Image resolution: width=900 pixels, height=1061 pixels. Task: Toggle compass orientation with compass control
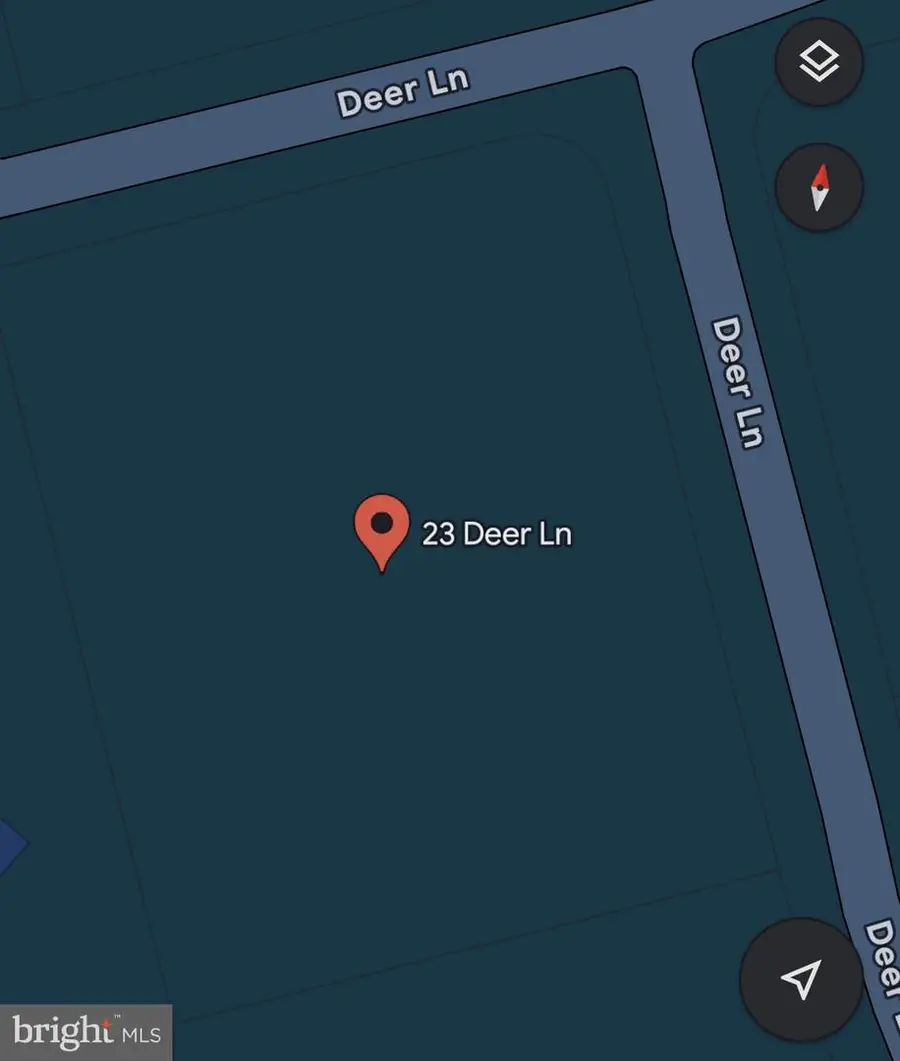tap(819, 190)
